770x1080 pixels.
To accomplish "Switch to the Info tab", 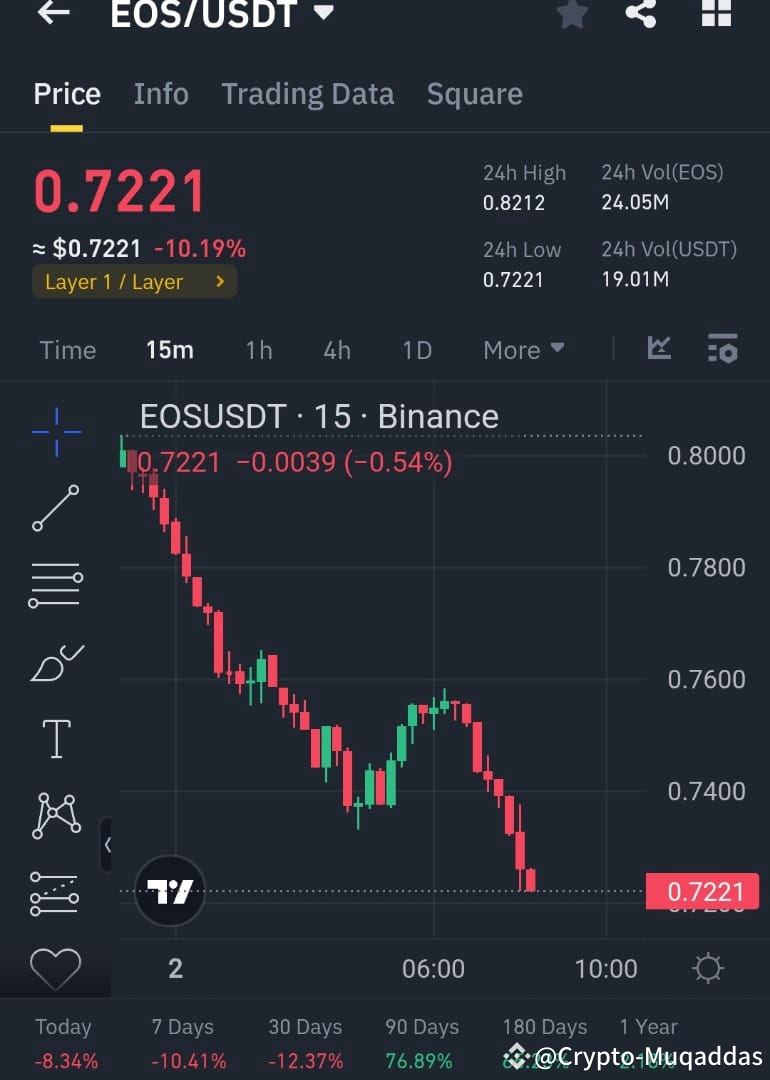I will point(160,93).
